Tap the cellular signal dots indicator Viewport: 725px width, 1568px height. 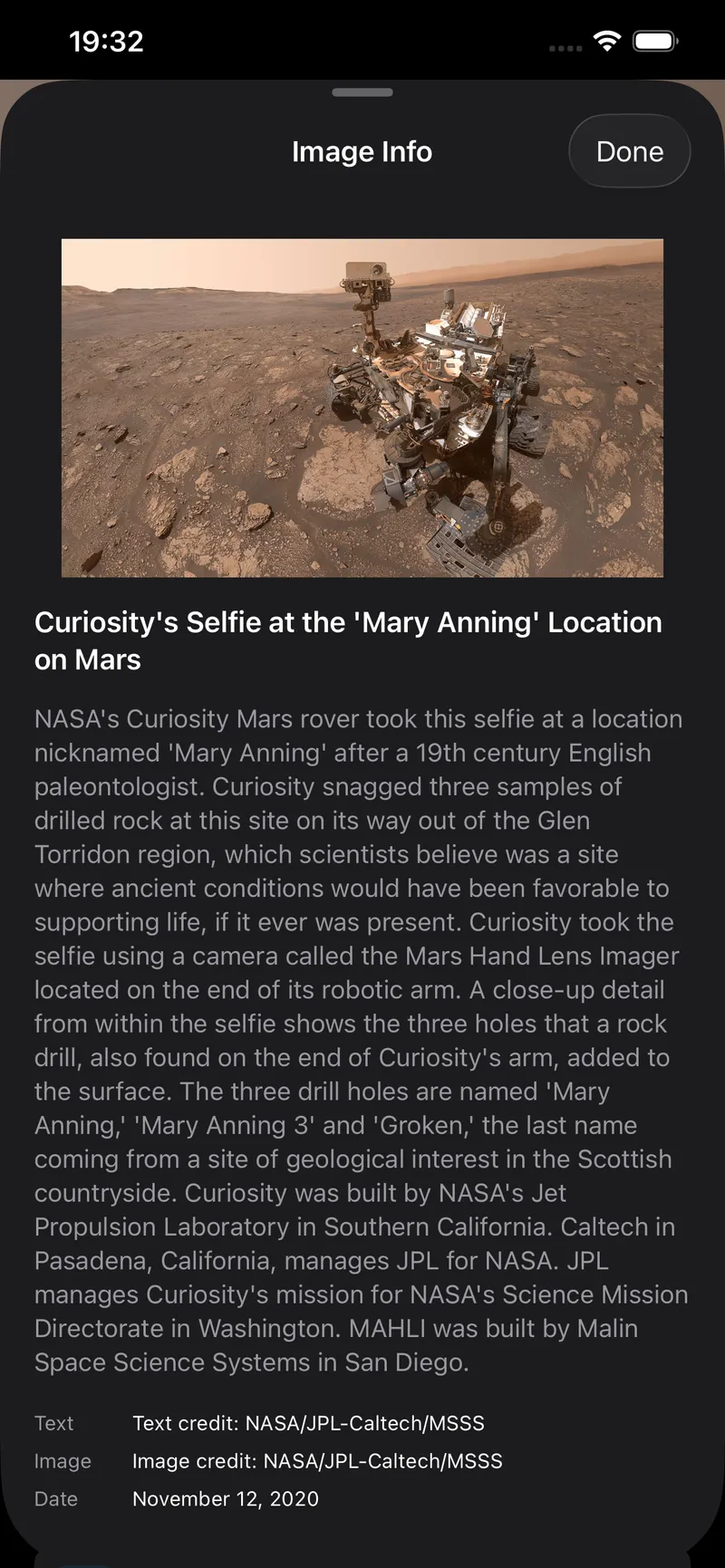(564, 47)
